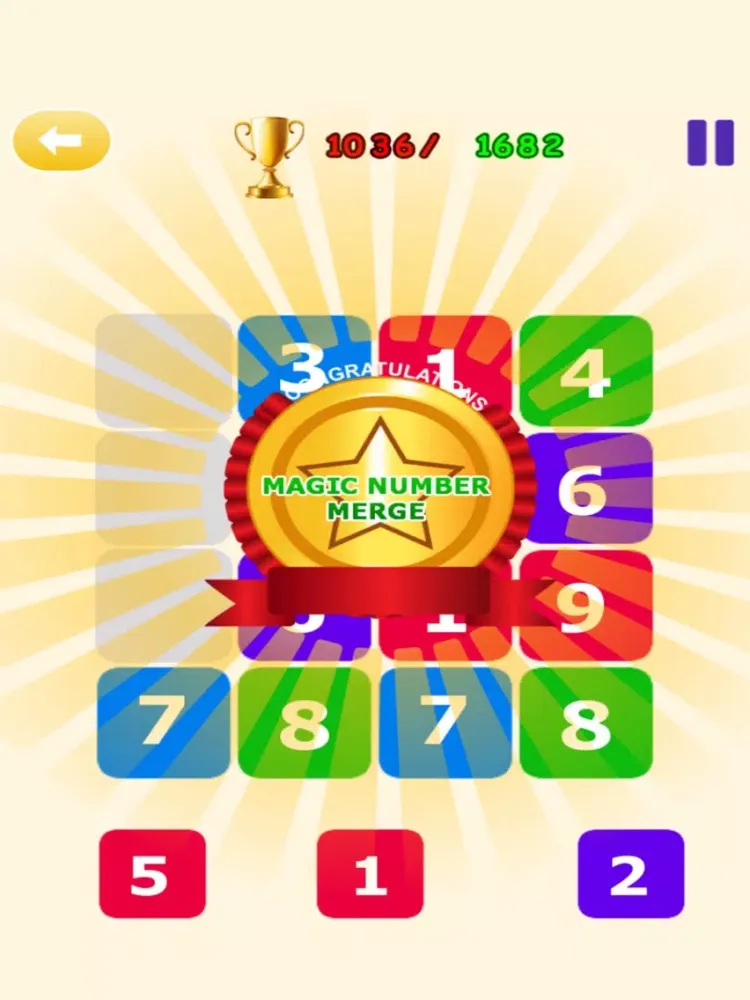Select the purple 2 tile at the bottom

point(630,874)
